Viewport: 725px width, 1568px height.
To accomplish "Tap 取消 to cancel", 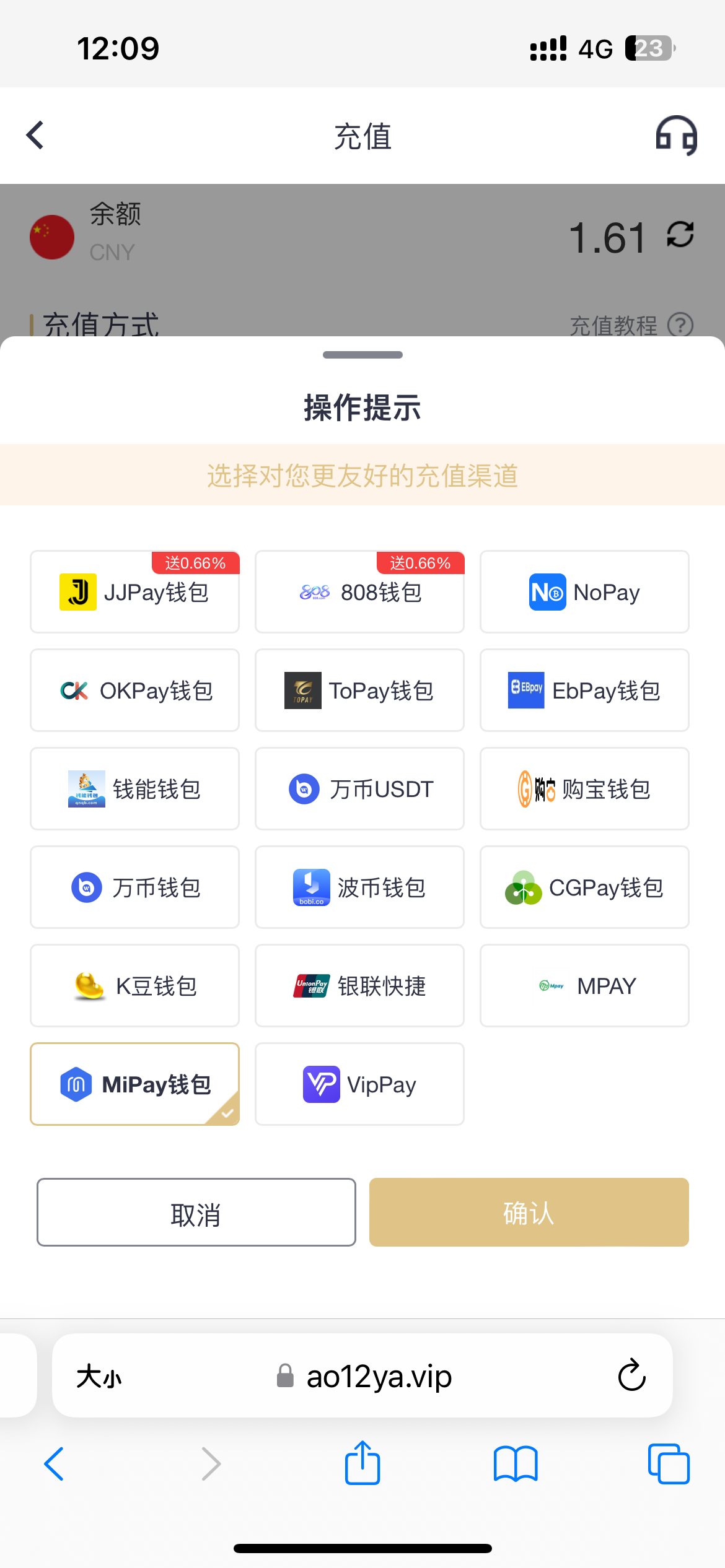I will [196, 1213].
